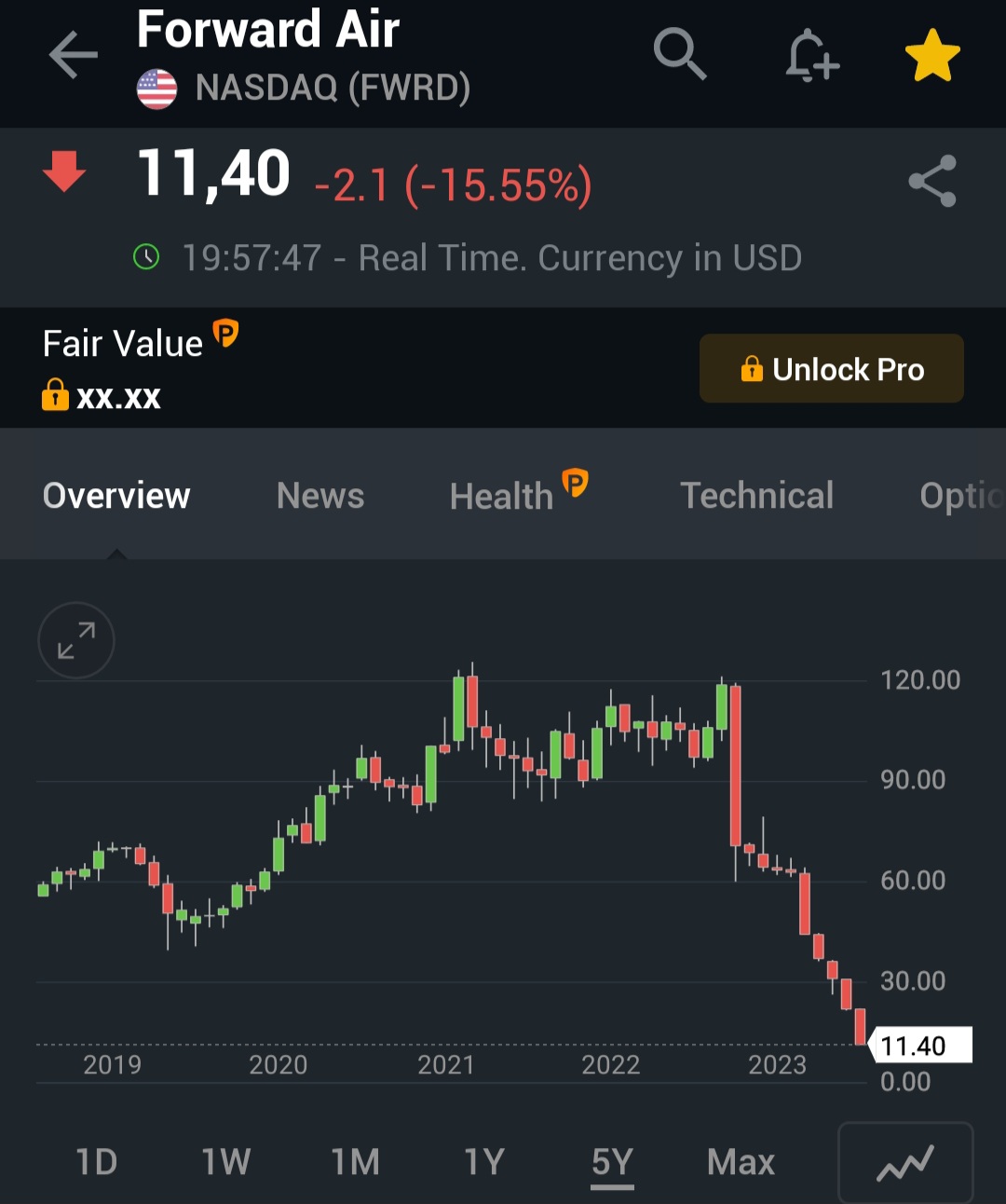The image size is (1006, 1204).
Task: Share the Forward Air quote
Action: tap(932, 181)
